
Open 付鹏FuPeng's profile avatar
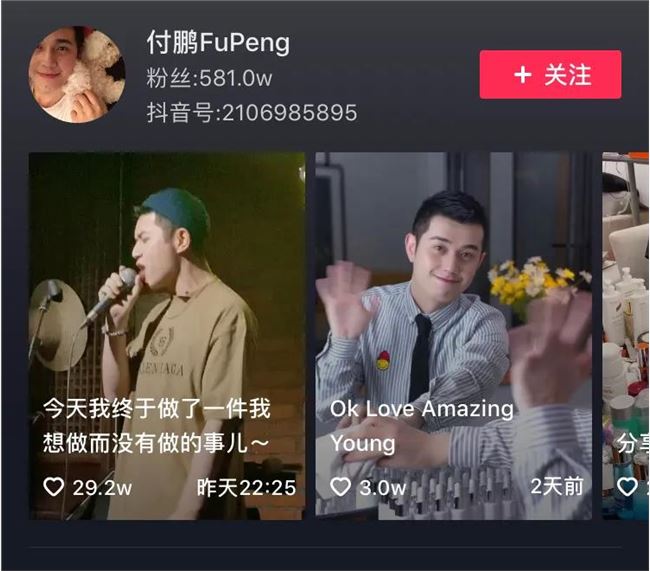77,75
